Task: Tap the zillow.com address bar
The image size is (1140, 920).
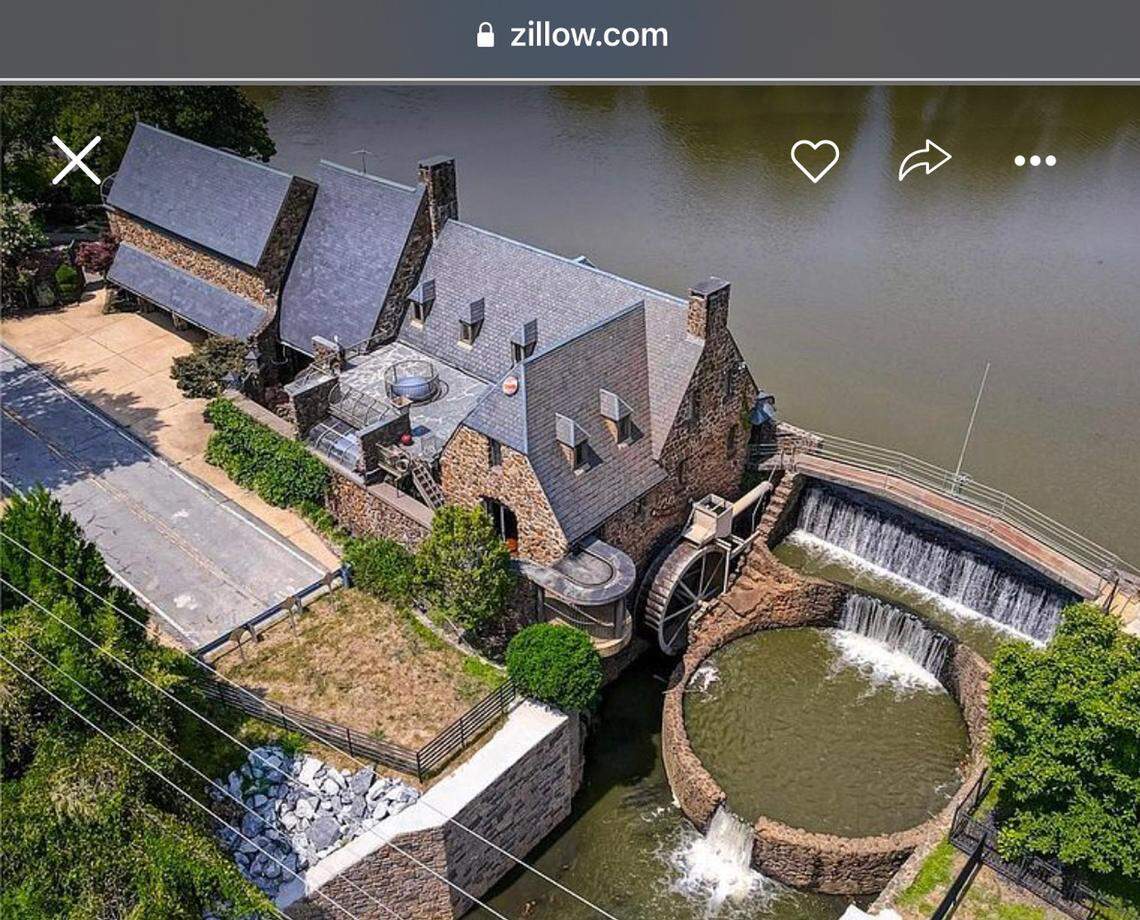Action: coord(571,36)
